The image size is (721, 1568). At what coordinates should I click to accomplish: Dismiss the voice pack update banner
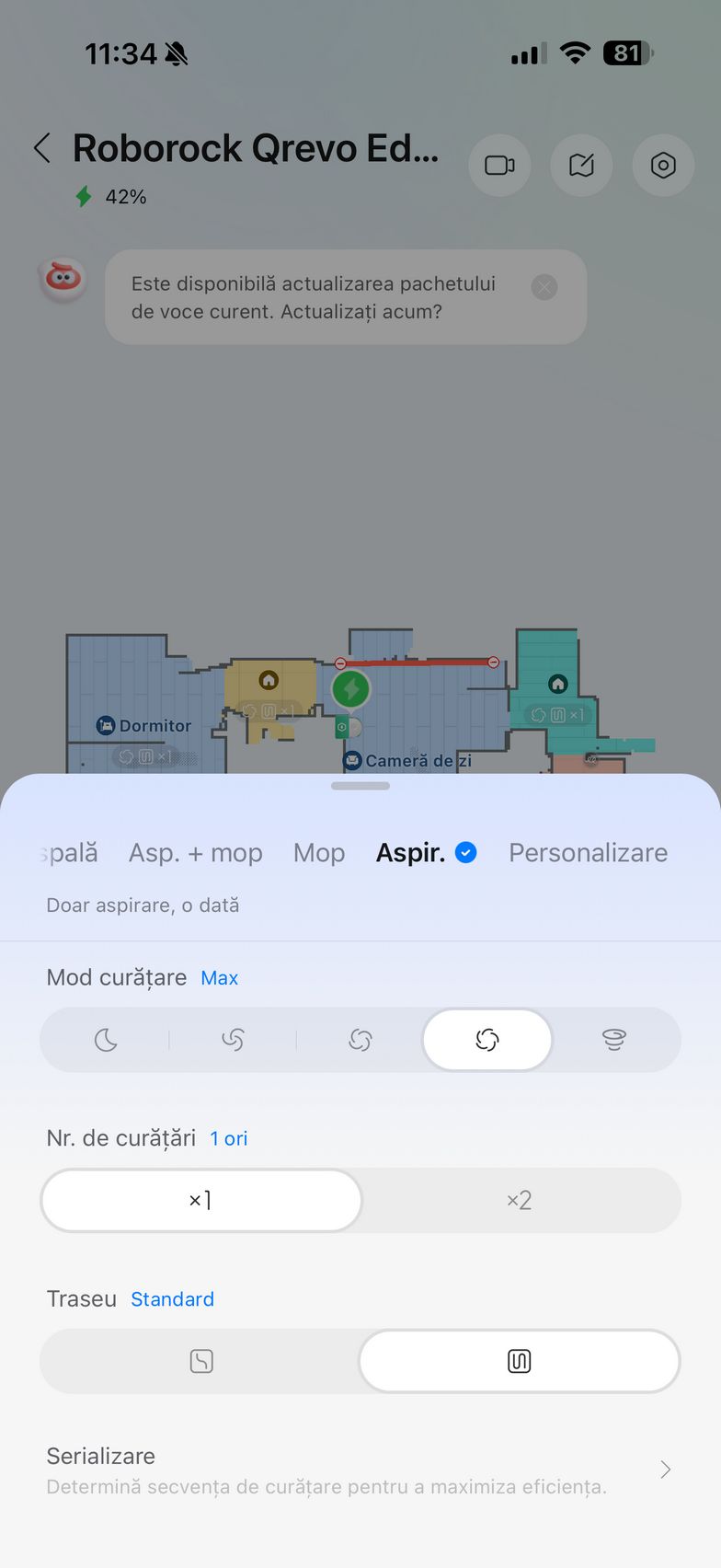click(544, 287)
